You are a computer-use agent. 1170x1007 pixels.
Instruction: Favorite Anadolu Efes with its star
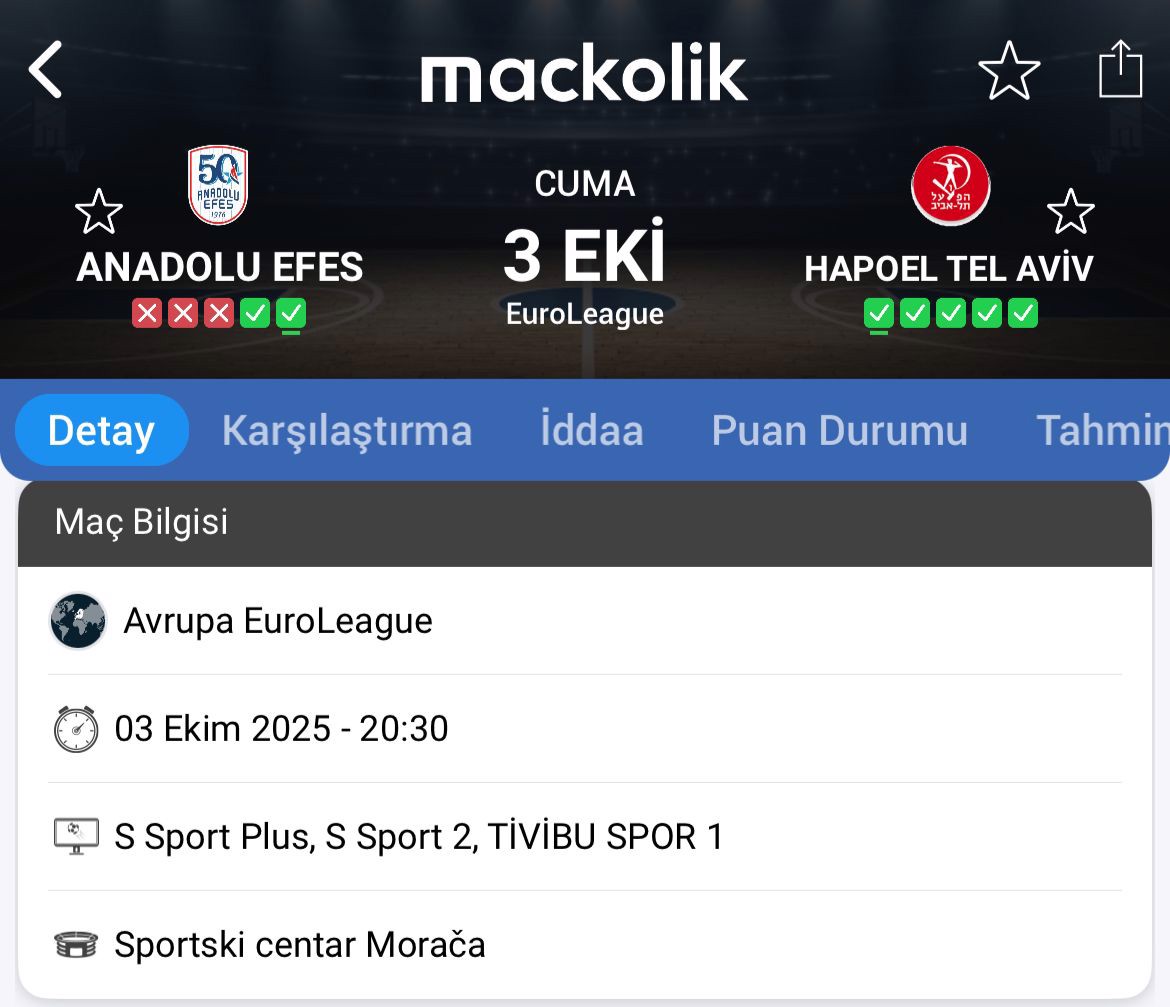click(x=99, y=212)
